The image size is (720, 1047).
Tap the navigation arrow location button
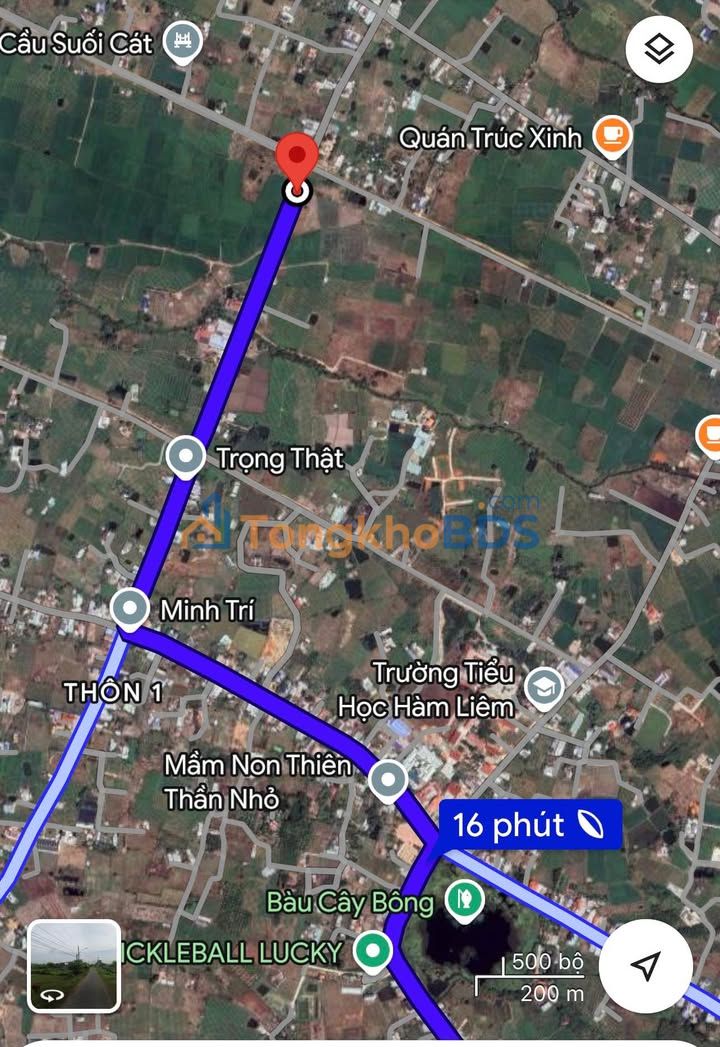point(646,966)
